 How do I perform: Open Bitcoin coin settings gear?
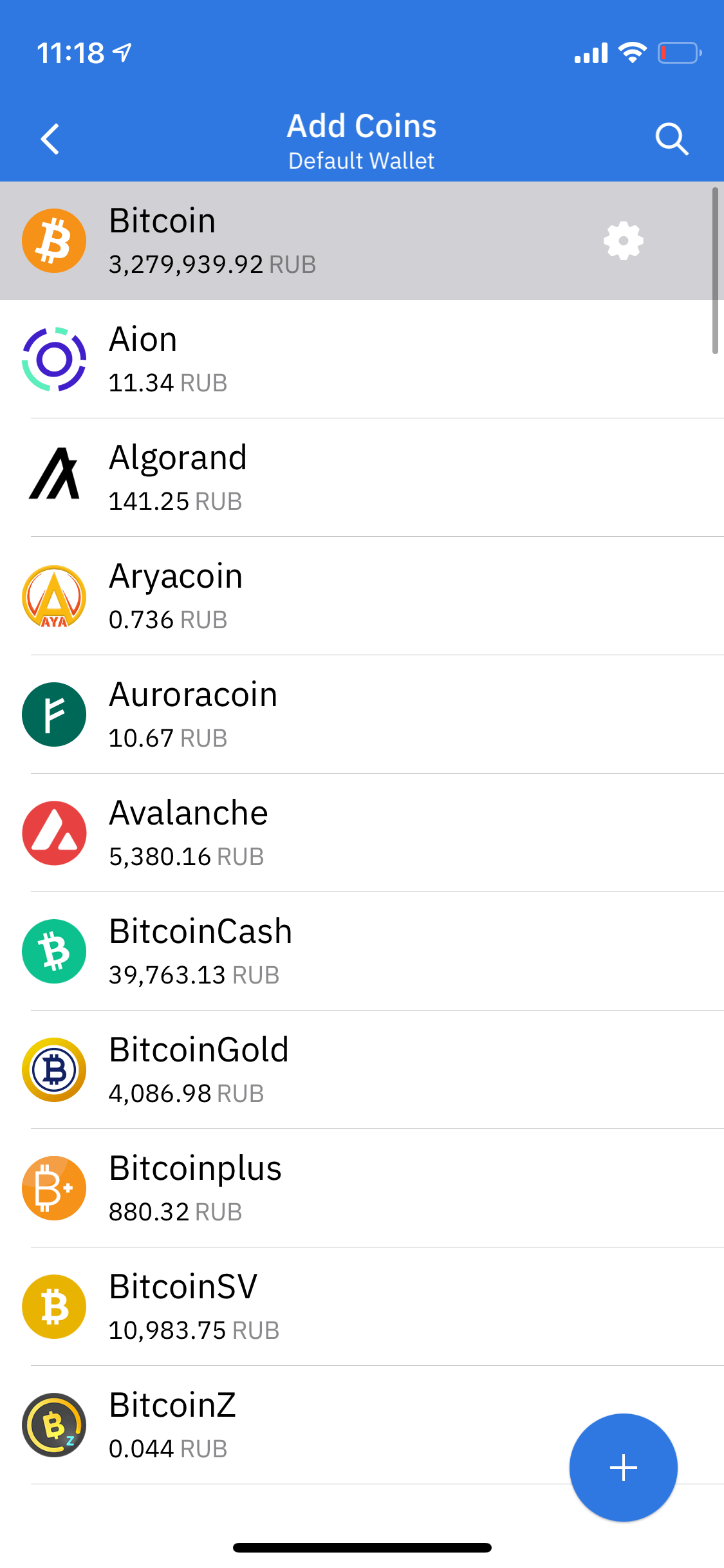point(622,240)
